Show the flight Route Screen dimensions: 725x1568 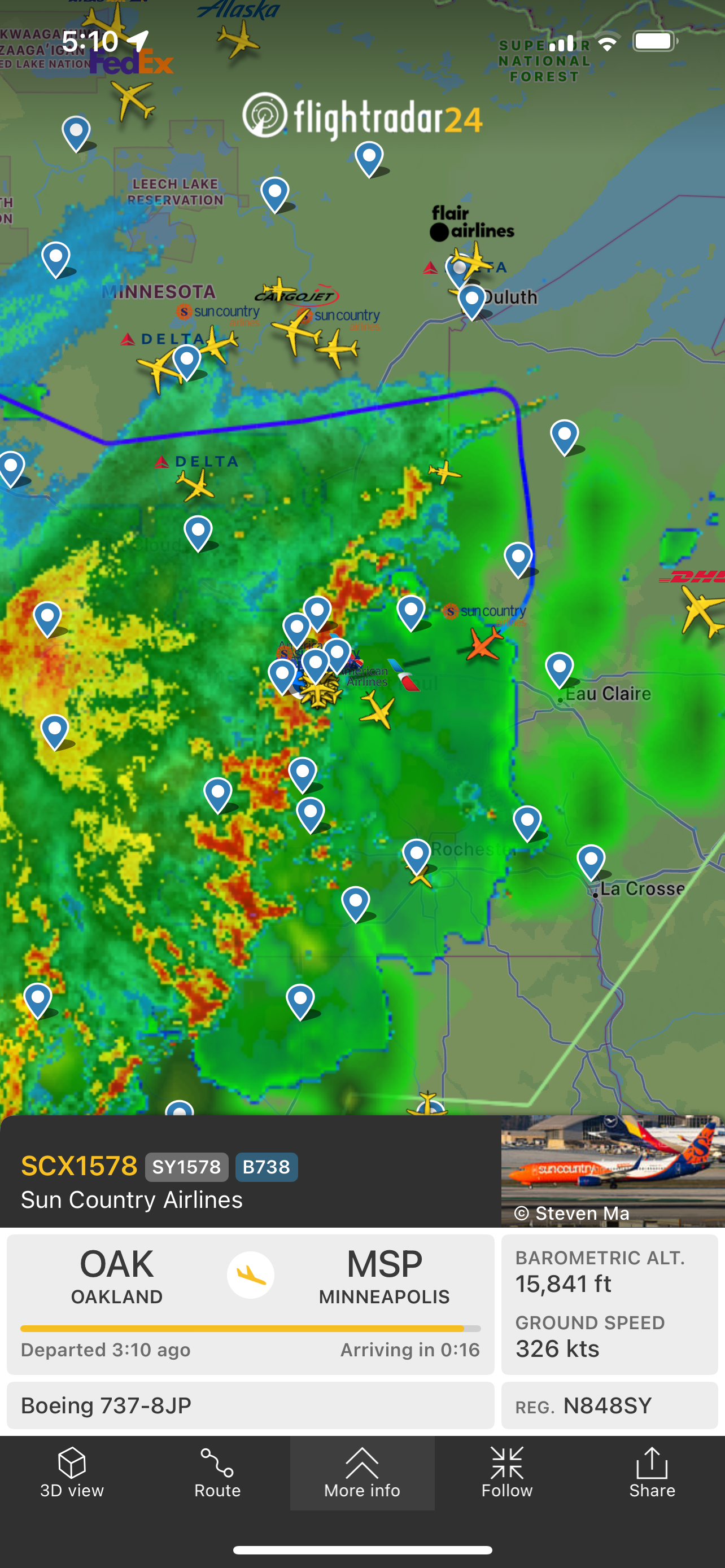217,1473
